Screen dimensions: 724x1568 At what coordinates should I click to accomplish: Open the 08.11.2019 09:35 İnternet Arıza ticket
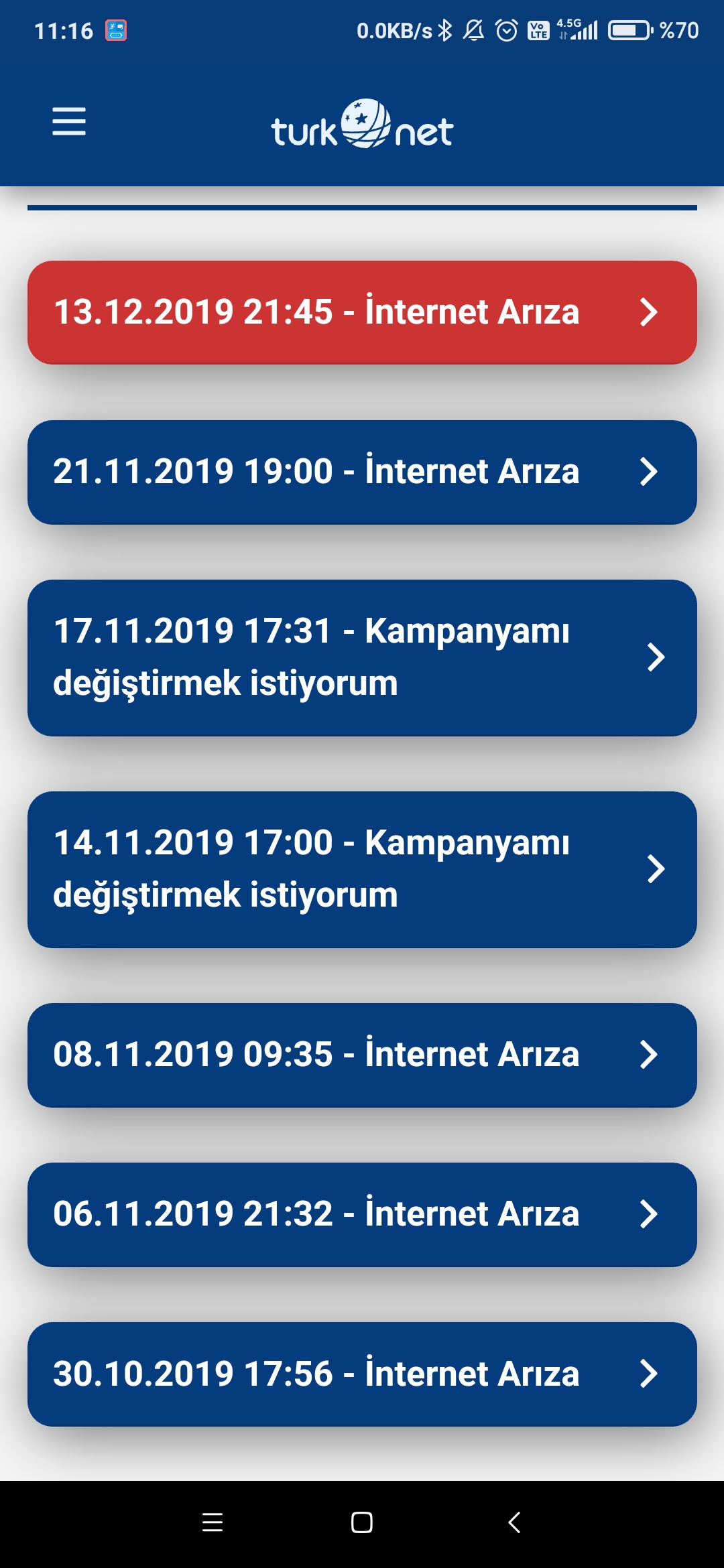[362, 1055]
